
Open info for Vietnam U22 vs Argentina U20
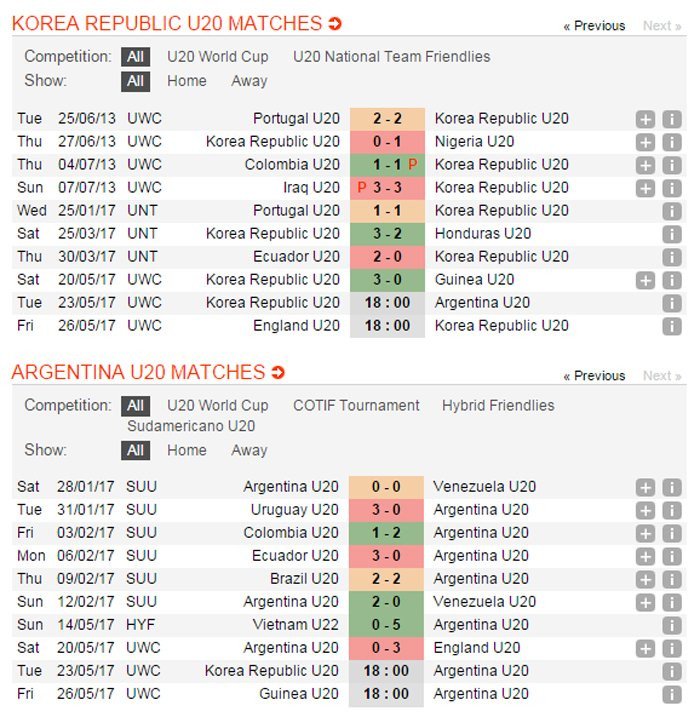point(672,625)
